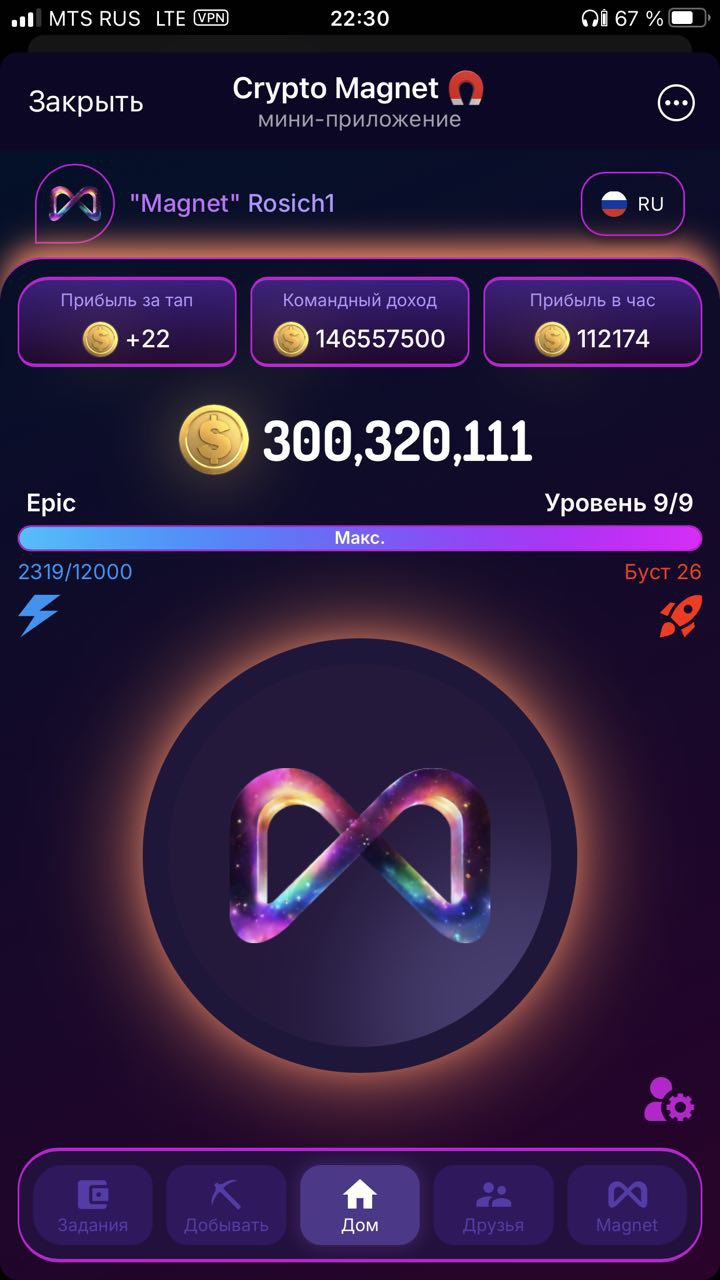The height and width of the screenshot is (1280, 720).
Task: Open the Magnet tab
Action: (627, 1205)
